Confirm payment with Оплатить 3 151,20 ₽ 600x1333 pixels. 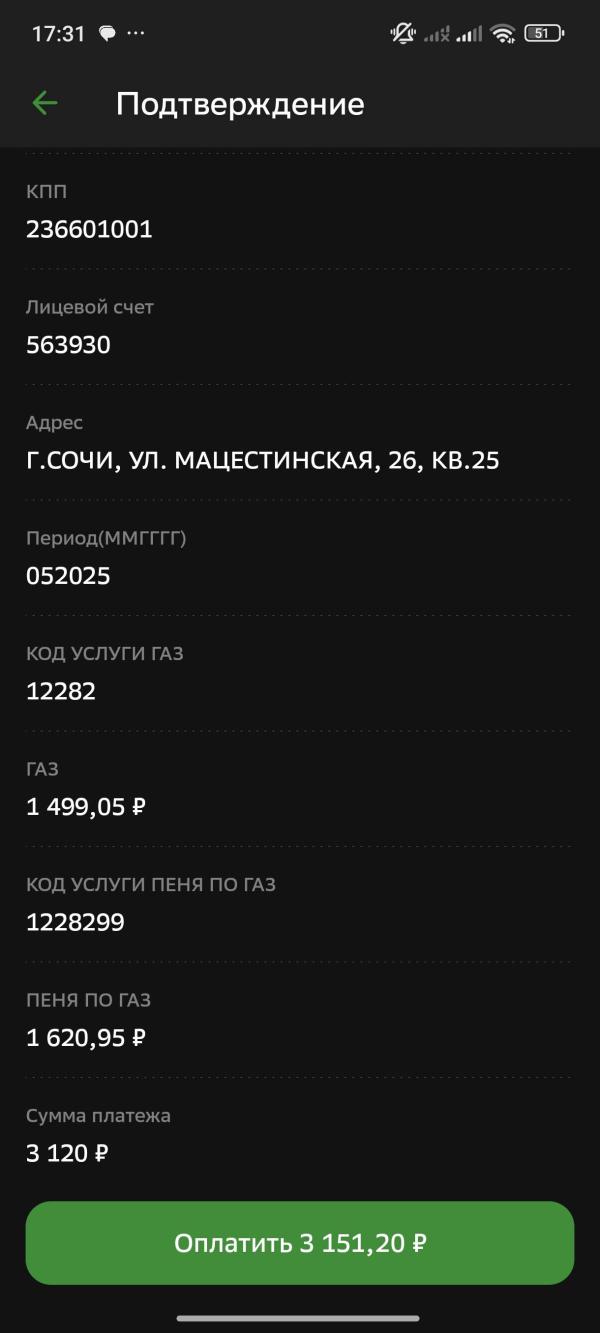click(300, 1243)
